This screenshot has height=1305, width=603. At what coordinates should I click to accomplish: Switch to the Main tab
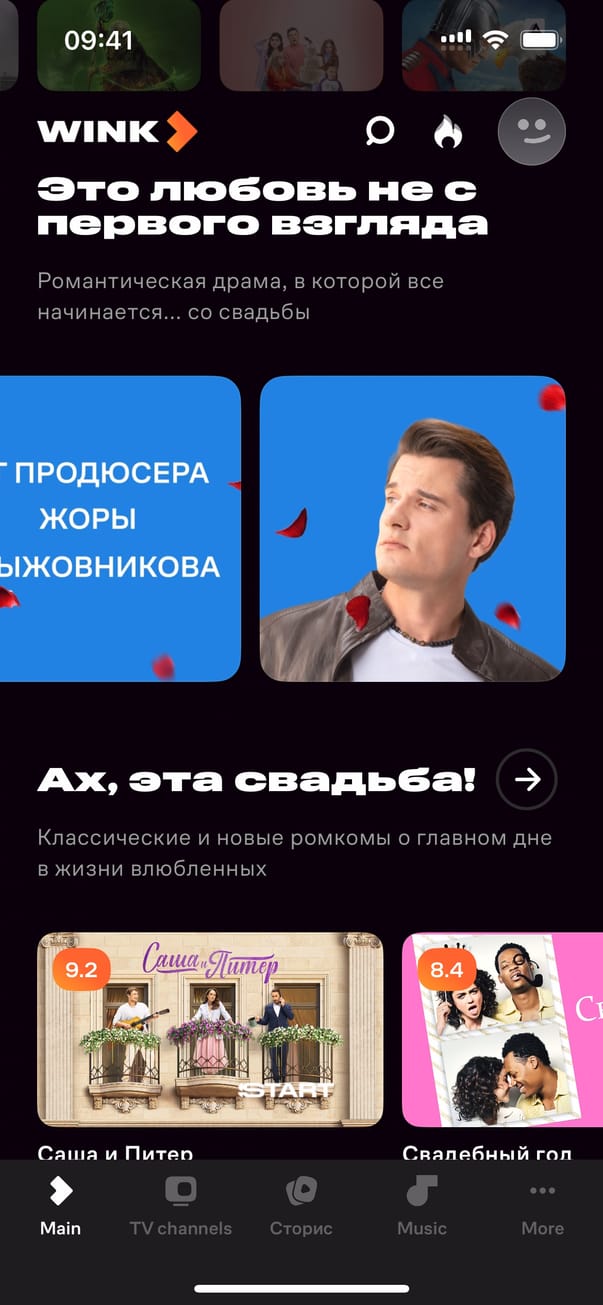pos(61,1206)
